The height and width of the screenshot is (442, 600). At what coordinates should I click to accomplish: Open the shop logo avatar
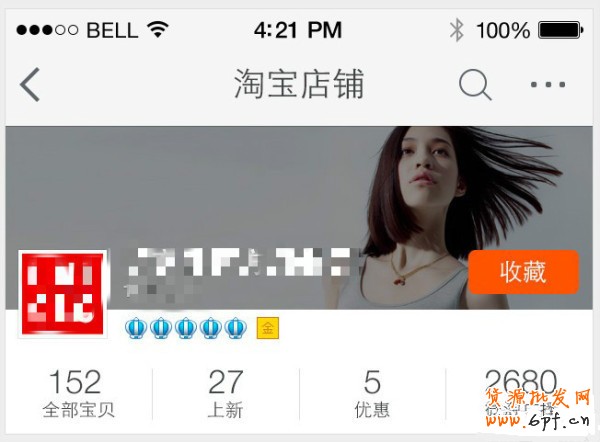point(64,293)
